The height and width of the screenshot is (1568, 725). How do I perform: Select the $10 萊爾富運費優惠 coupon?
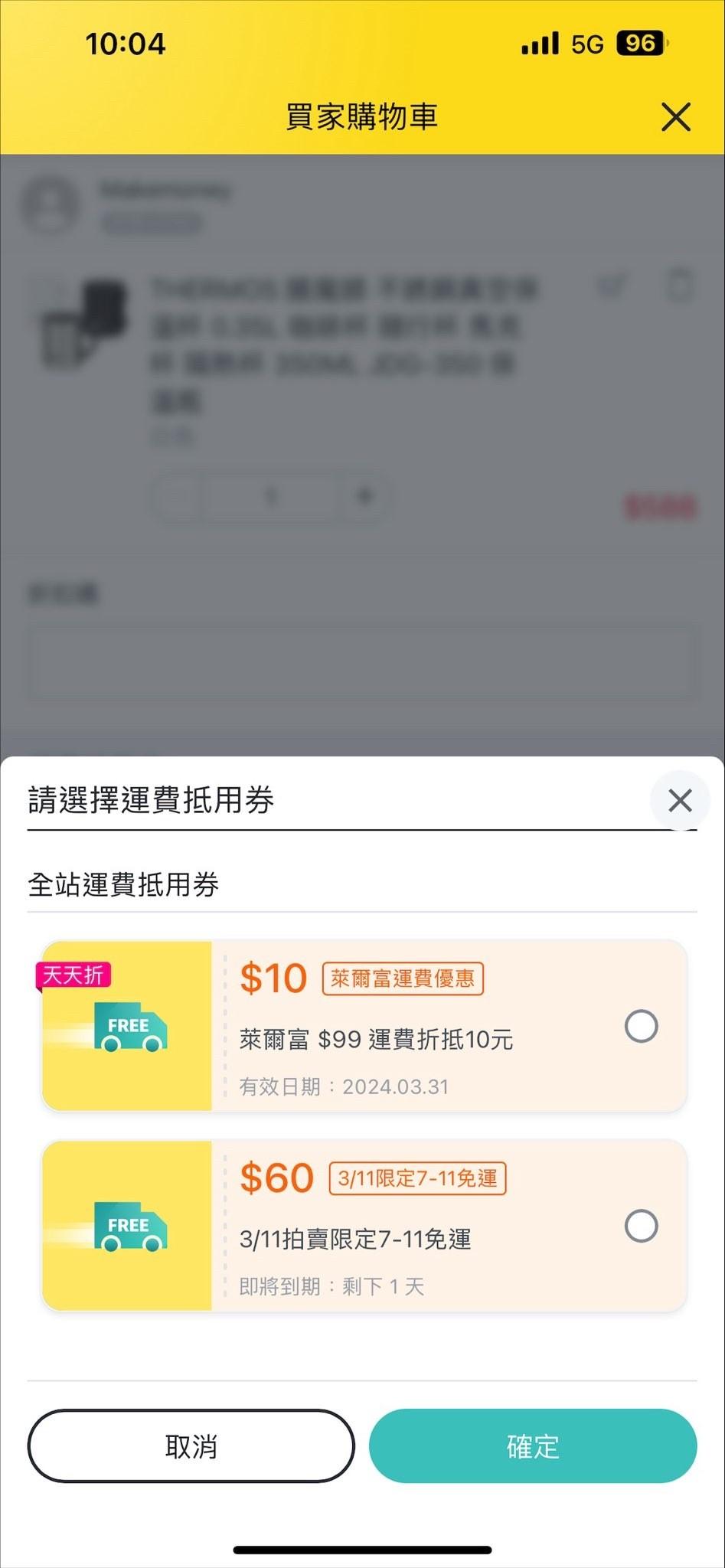(x=641, y=1026)
